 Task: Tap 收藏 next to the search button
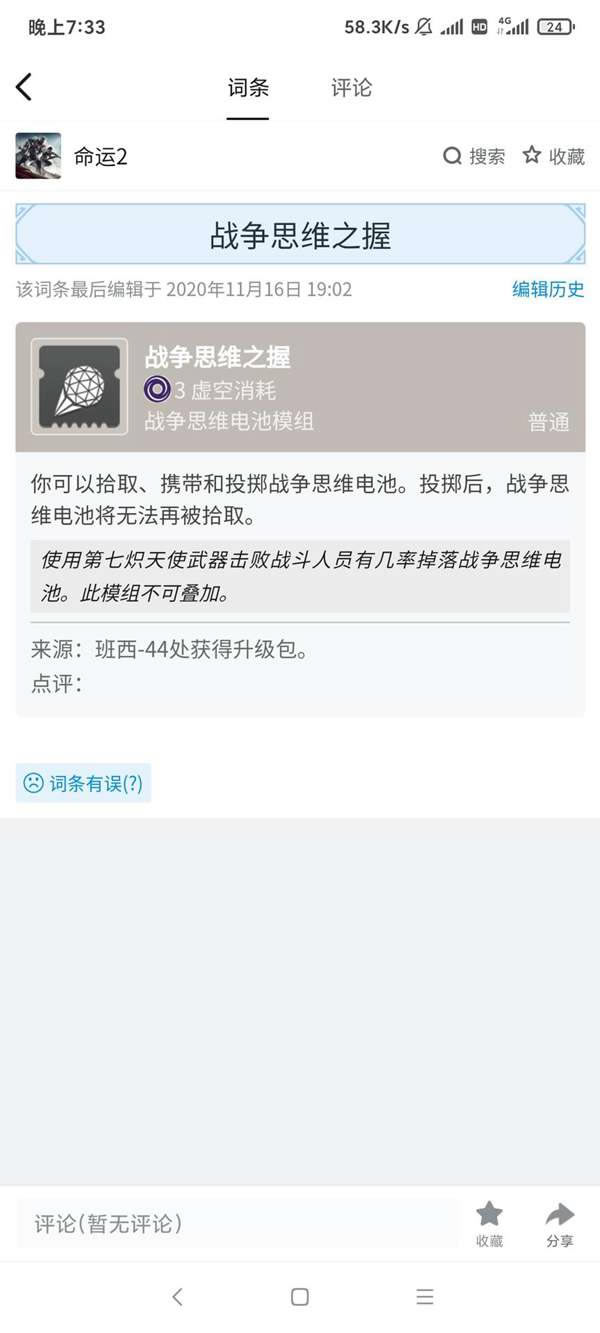click(554, 156)
